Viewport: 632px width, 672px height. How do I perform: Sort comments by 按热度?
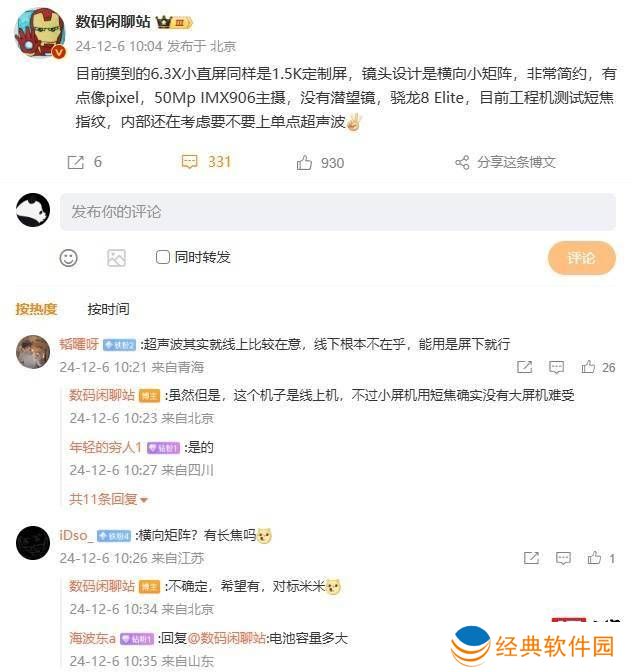pos(36,309)
